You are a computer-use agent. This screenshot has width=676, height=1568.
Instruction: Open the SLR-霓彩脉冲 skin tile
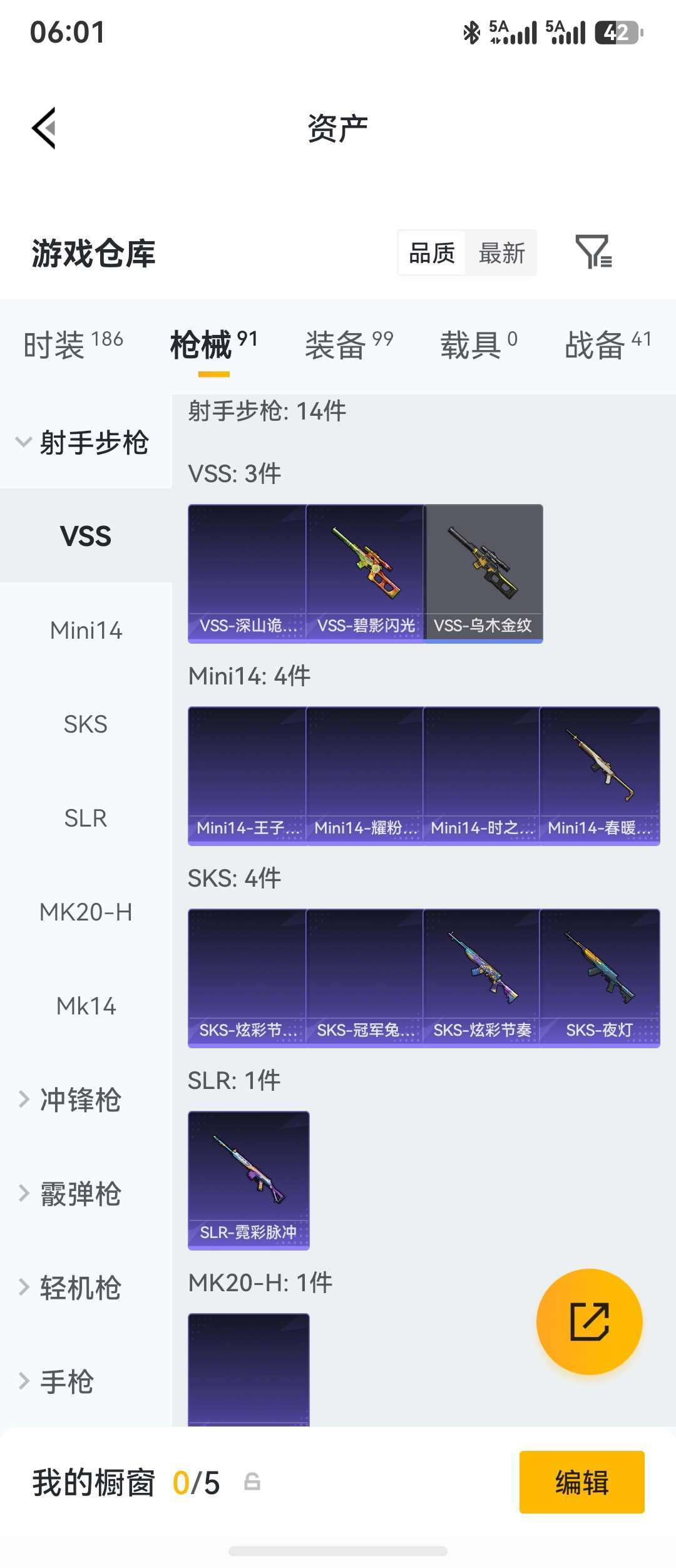(x=248, y=1180)
